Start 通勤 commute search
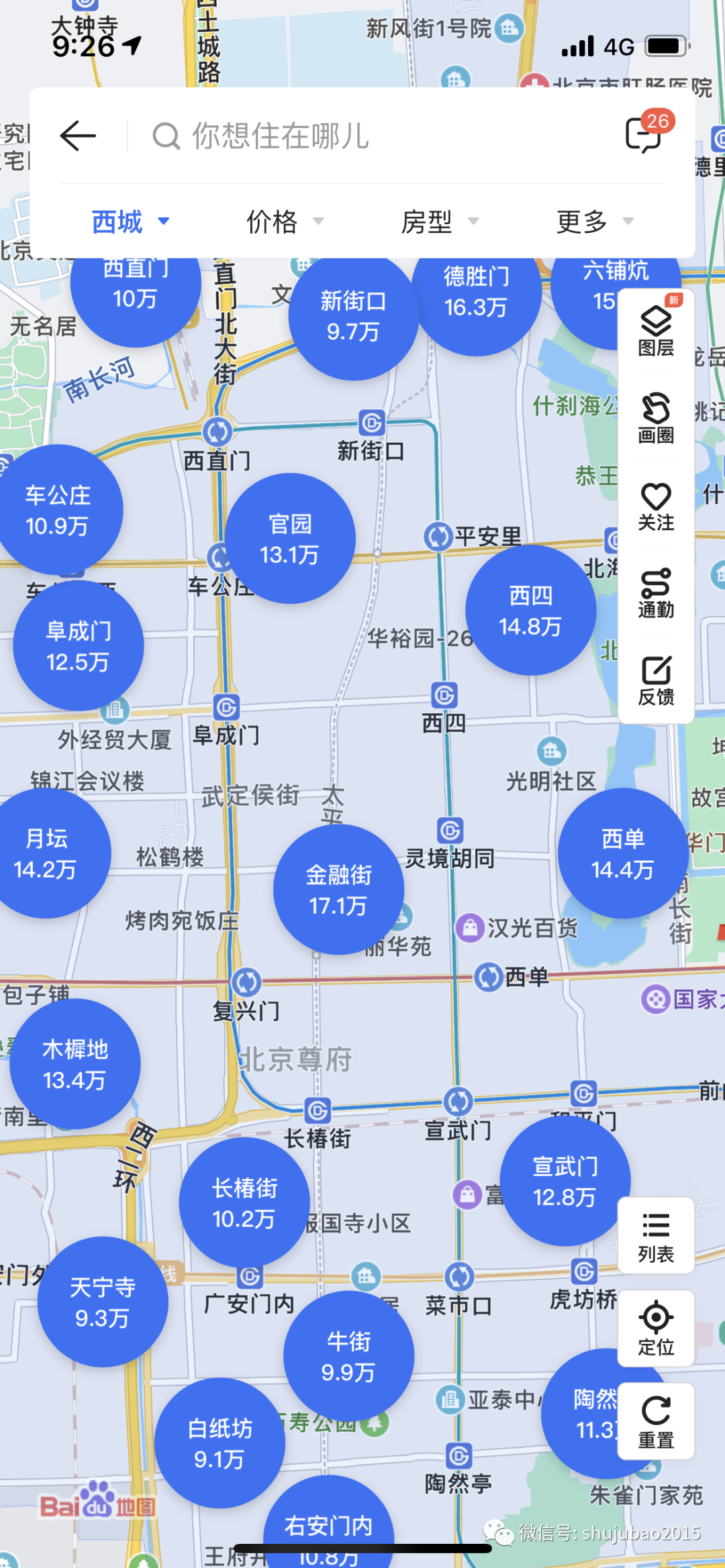The height and width of the screenshot is (1568, 725). pos(656,590)
